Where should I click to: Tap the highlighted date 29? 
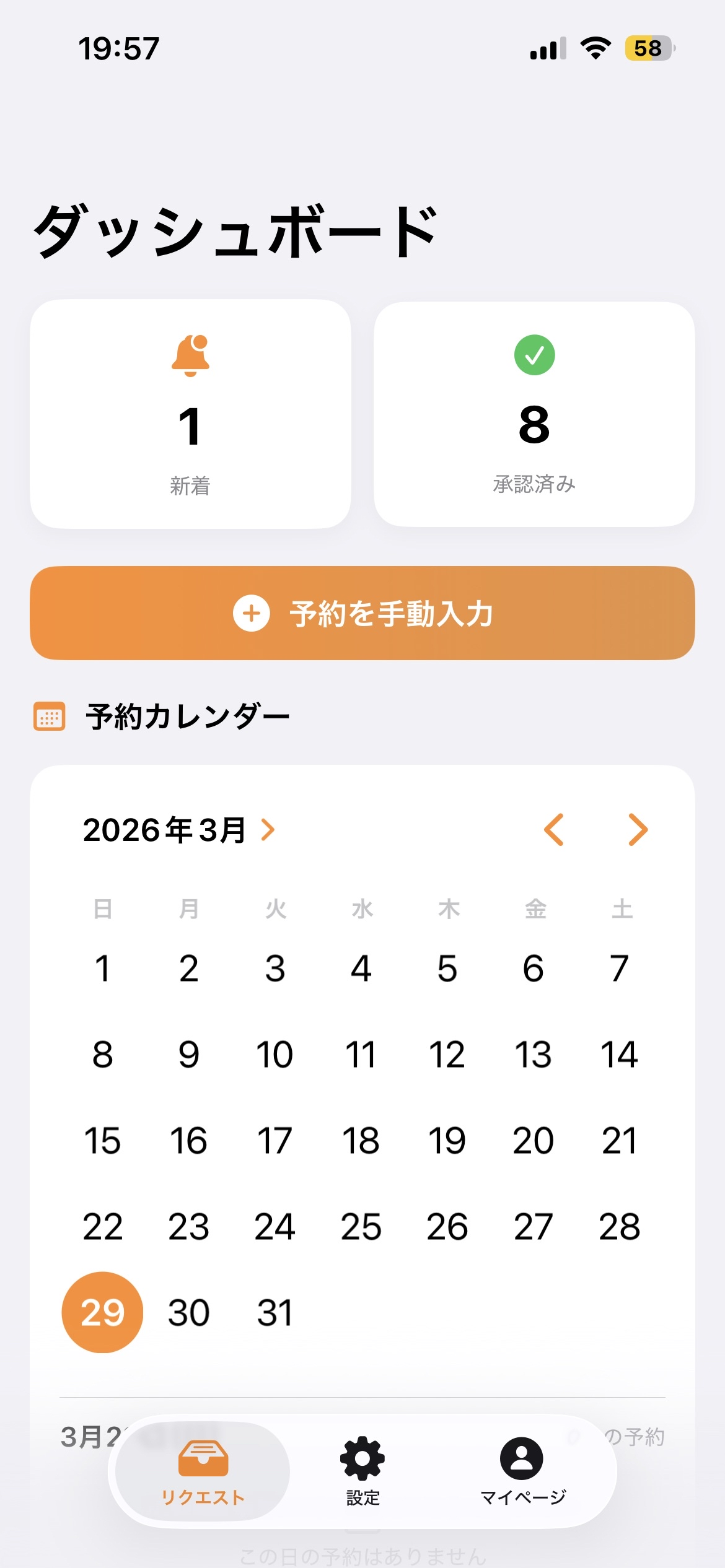[103, 1312]
